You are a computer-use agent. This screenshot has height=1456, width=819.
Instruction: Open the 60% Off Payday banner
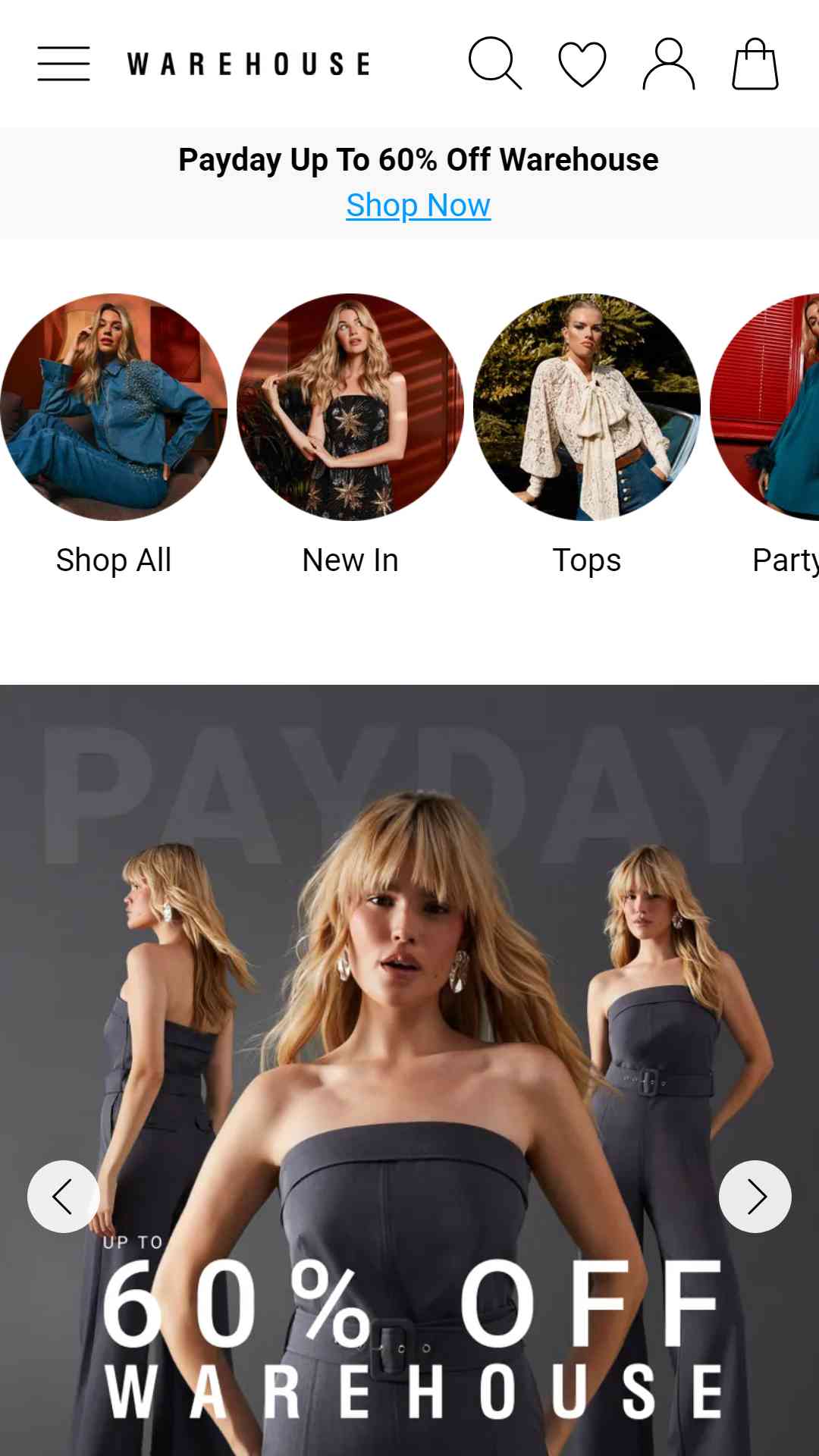pos(409,1070)
